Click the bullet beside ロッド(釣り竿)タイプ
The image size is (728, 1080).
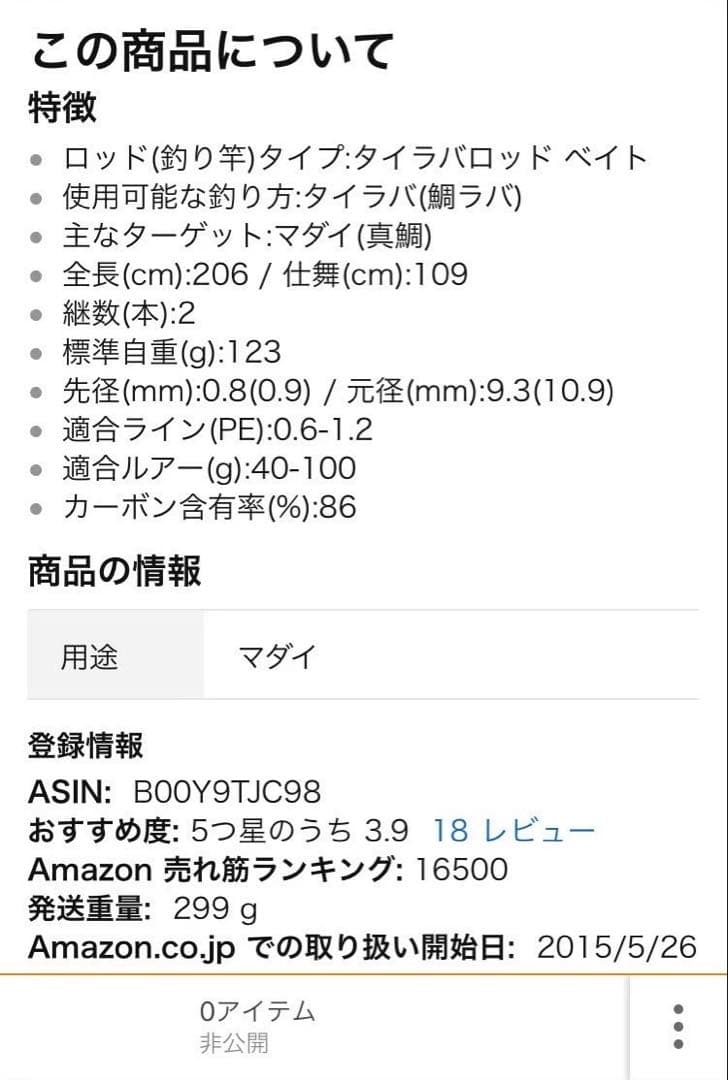(x=37, y=159)
